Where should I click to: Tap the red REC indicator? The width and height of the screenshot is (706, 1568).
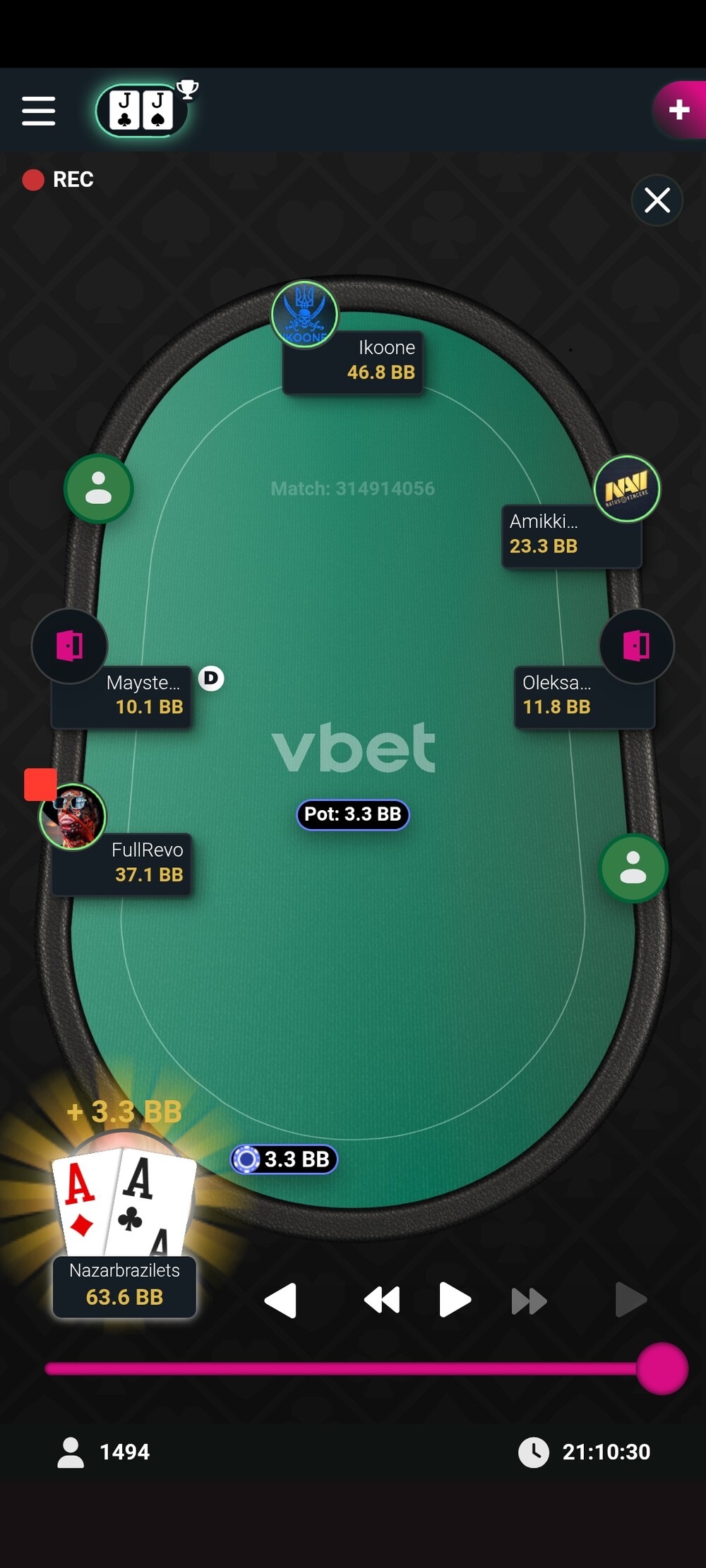click(x=58, y=179)
